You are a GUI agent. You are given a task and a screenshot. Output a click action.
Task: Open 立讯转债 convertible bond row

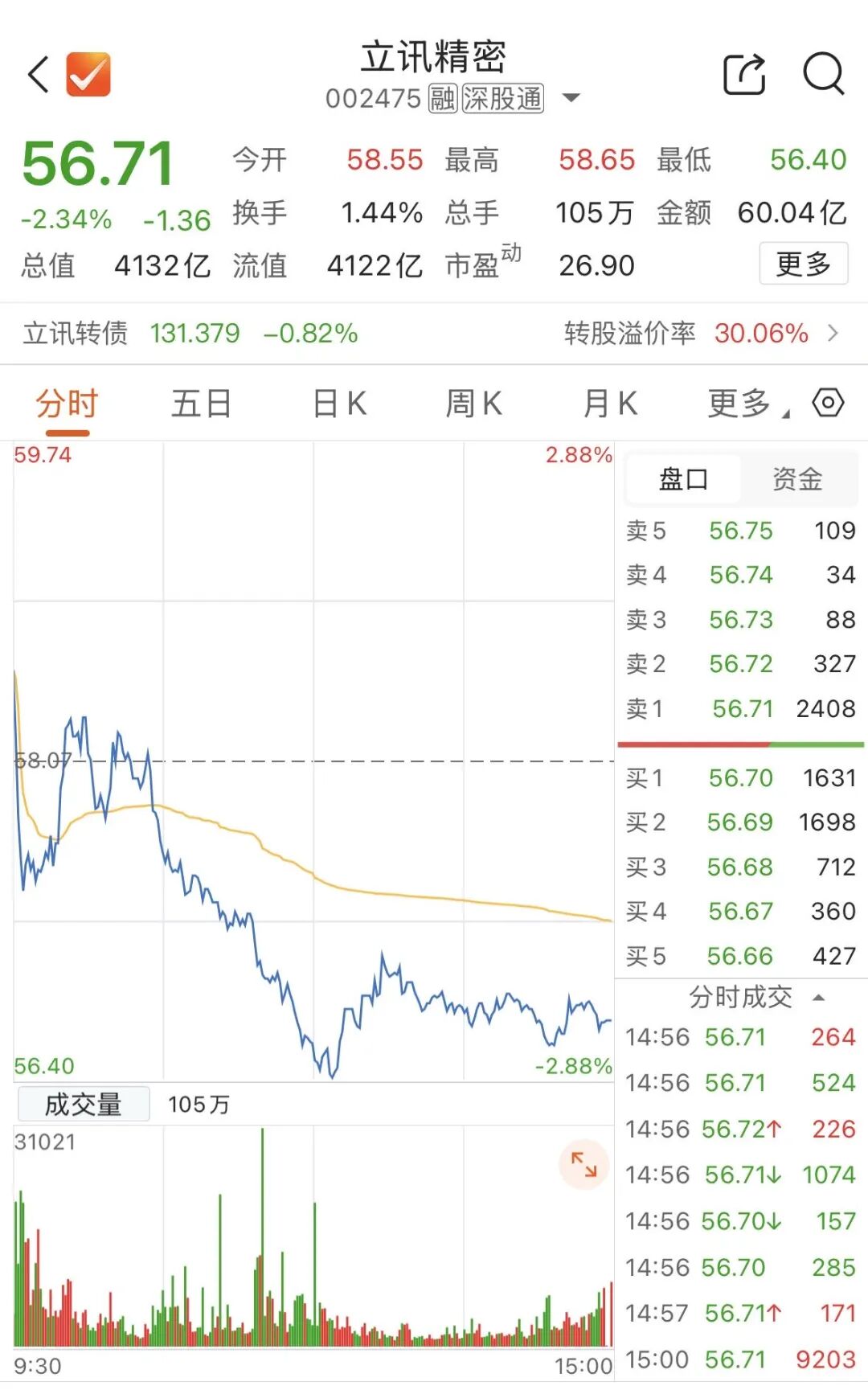point(432,333)
